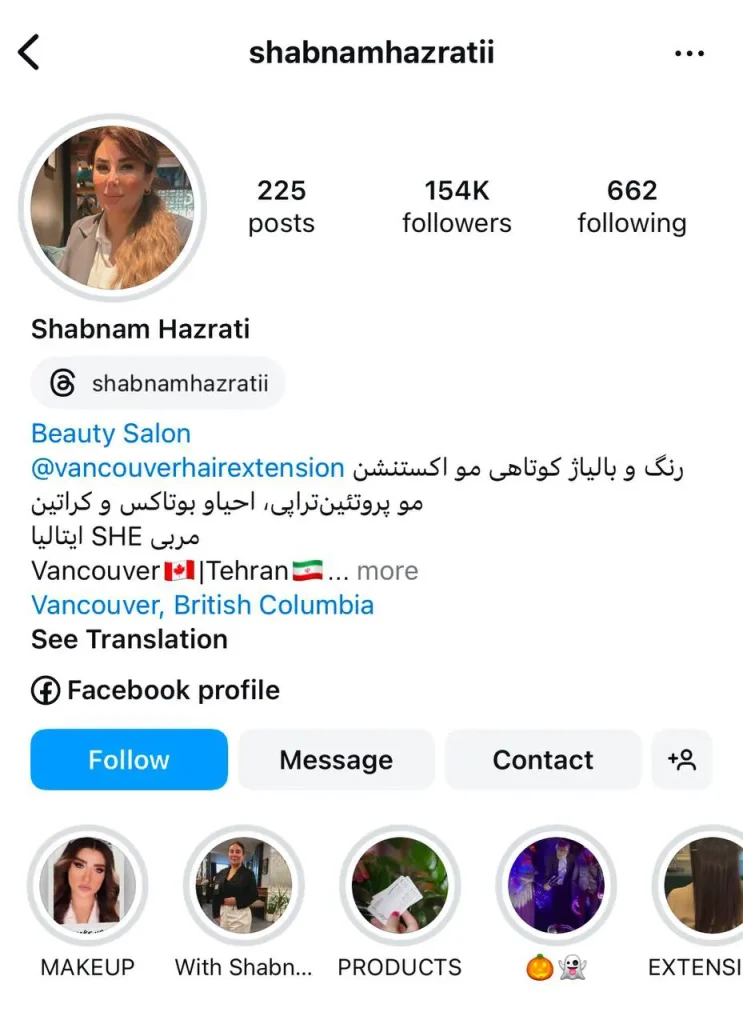Open the three-dot options menu
This screenshot has height=1024, width=743.
click(689, 54)
